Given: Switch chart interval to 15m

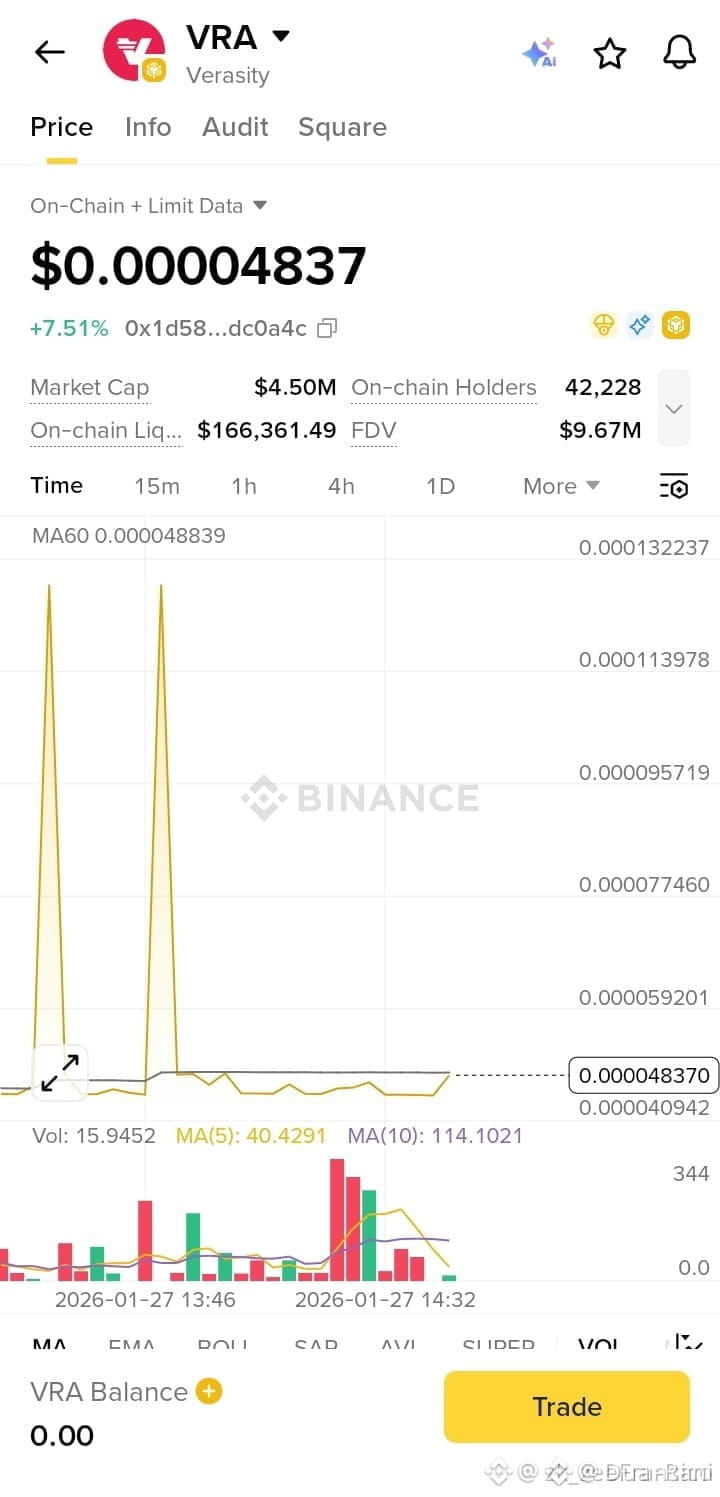Looking at the screenshot, I should (x=157, y=487).
